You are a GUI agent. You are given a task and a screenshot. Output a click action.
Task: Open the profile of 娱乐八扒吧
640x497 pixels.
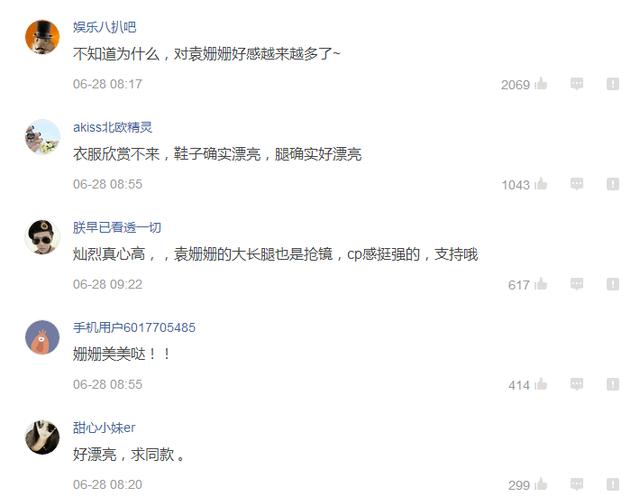(105, 27)
